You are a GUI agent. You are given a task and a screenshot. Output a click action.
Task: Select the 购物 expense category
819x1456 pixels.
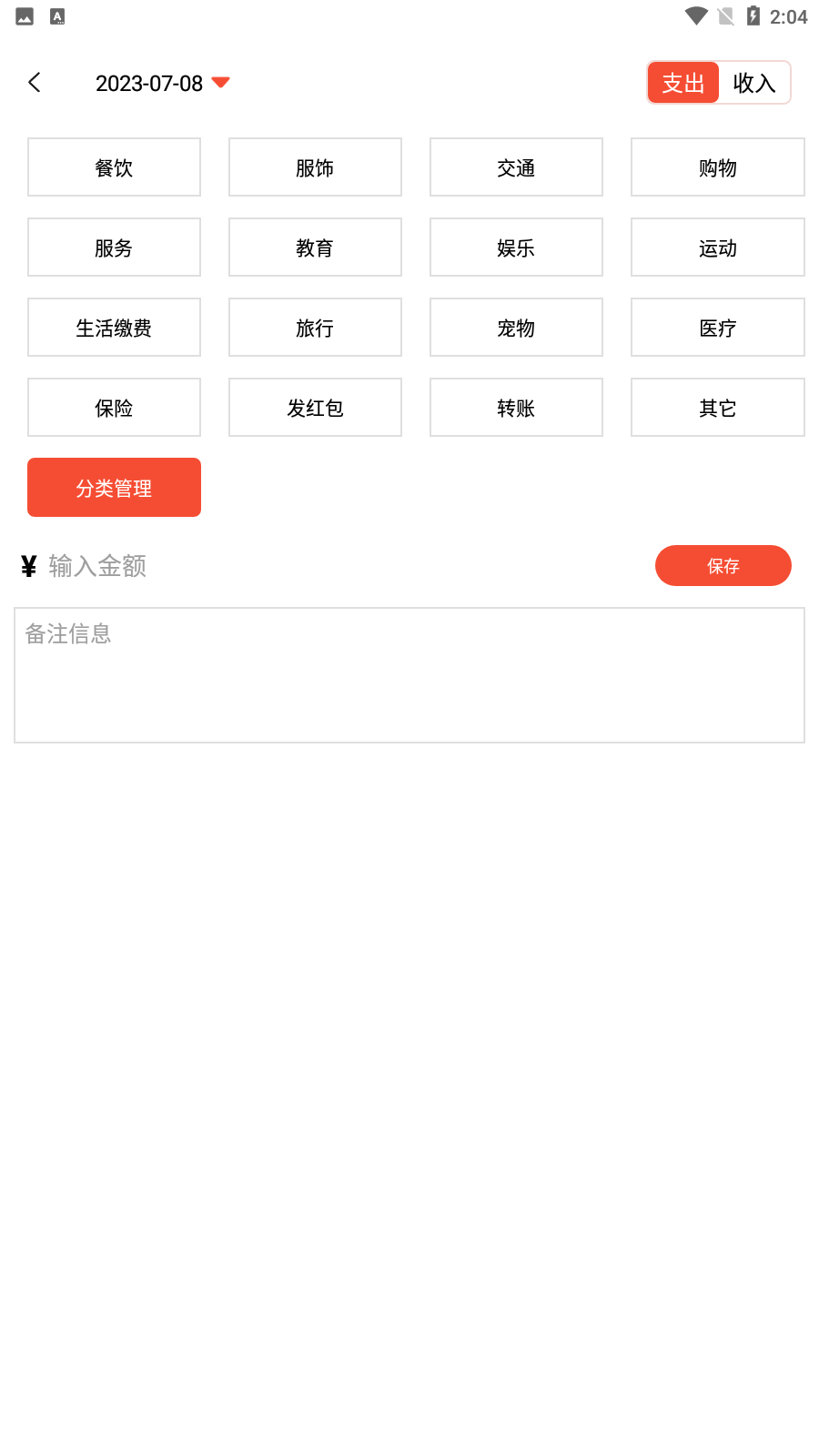[717, 167]
